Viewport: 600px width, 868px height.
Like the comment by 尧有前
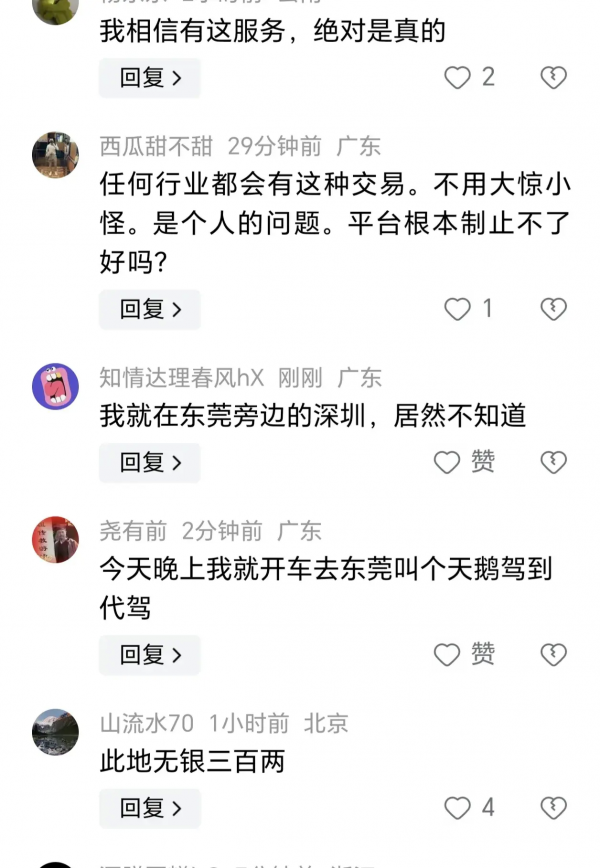[x=447, y=655]
